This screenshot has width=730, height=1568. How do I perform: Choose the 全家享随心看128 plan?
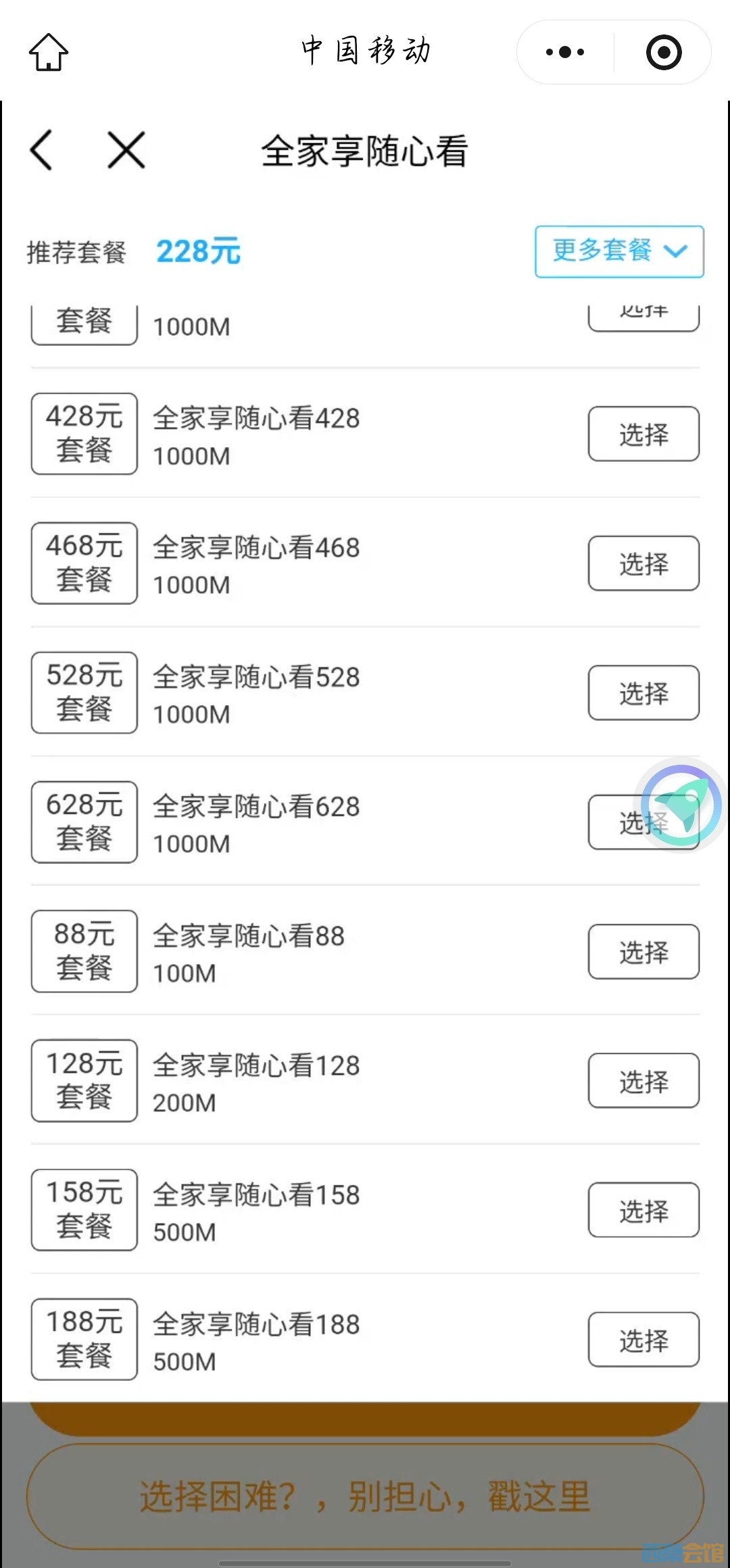coord(643,1081)
